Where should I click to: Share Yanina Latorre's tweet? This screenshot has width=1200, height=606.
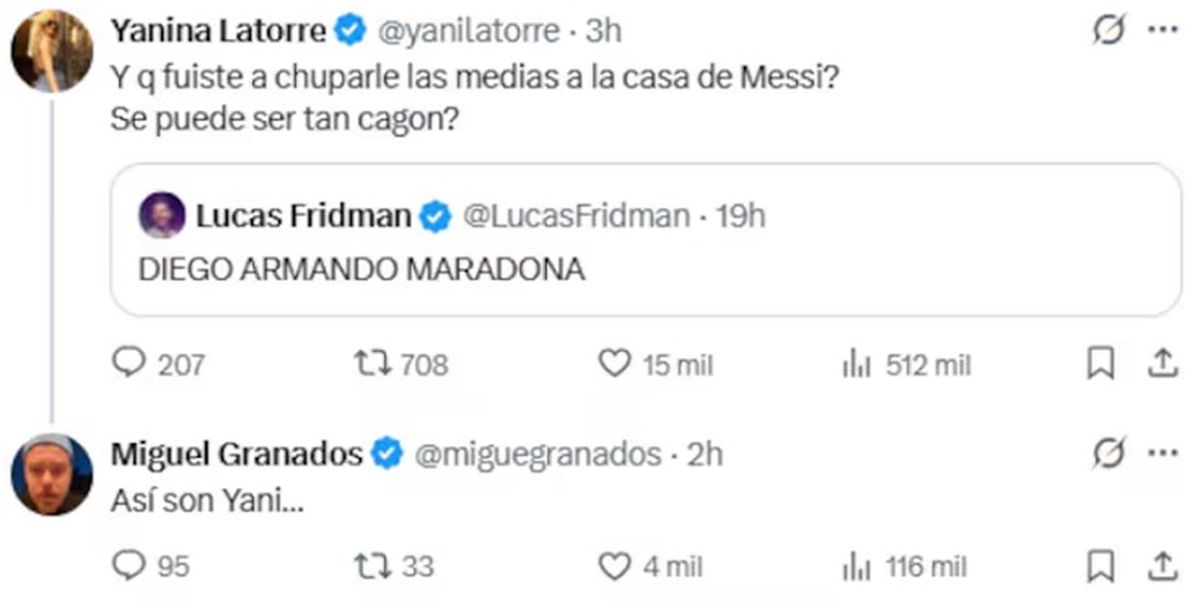(x=1161, y=364)
